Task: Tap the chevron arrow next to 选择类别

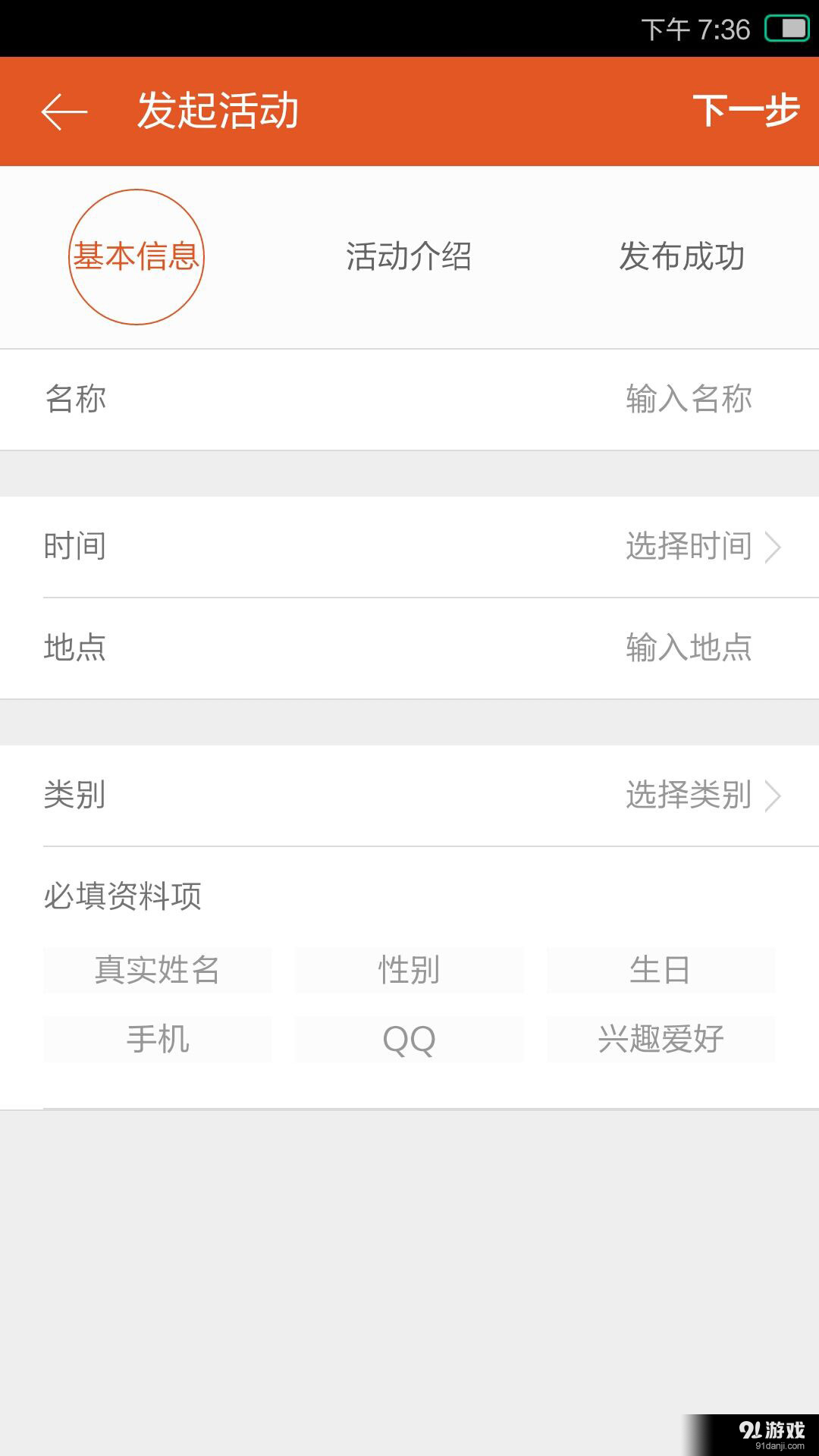Action: 772,796
